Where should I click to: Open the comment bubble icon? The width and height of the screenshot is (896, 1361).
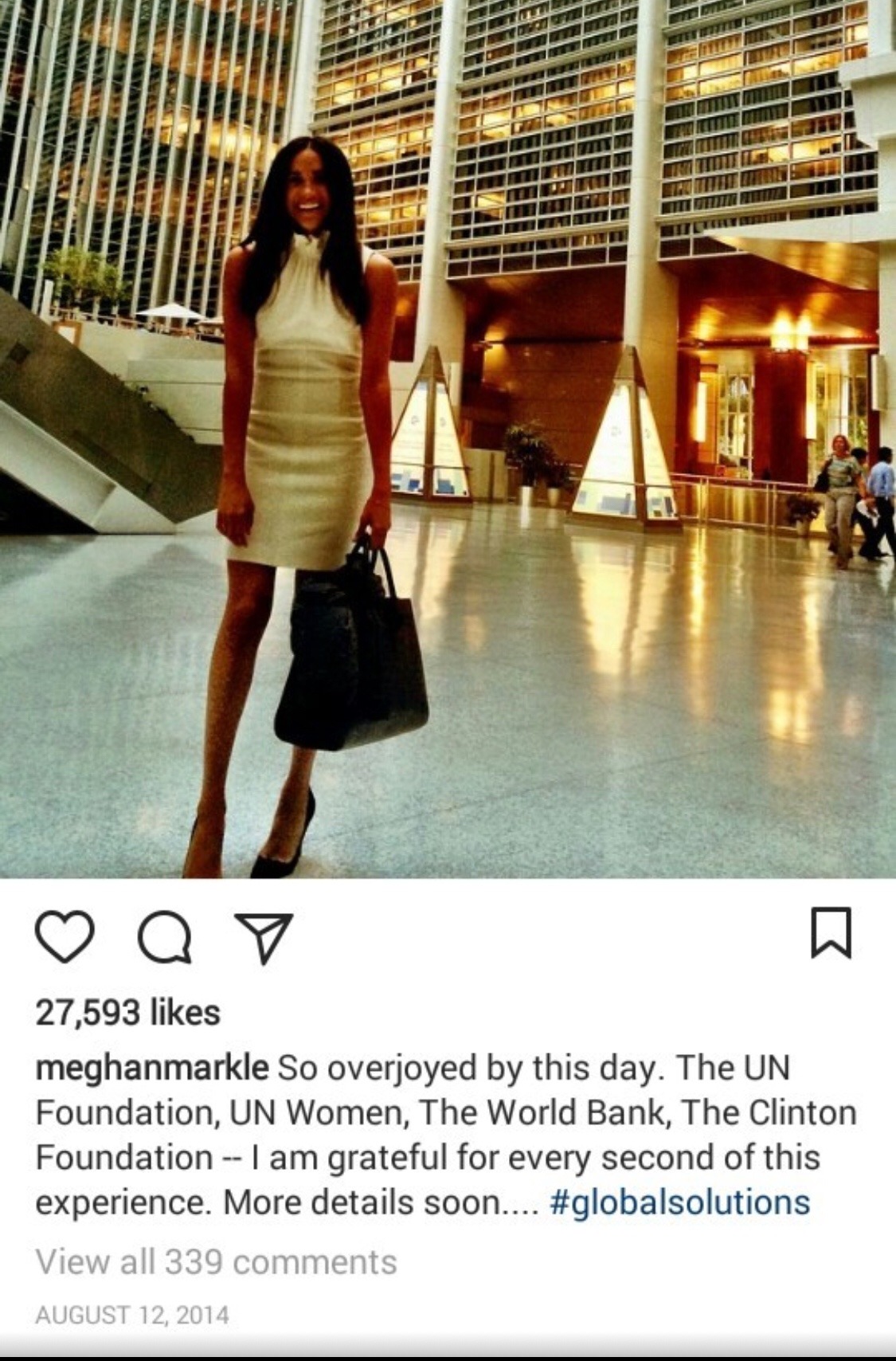tap(164, 939)
